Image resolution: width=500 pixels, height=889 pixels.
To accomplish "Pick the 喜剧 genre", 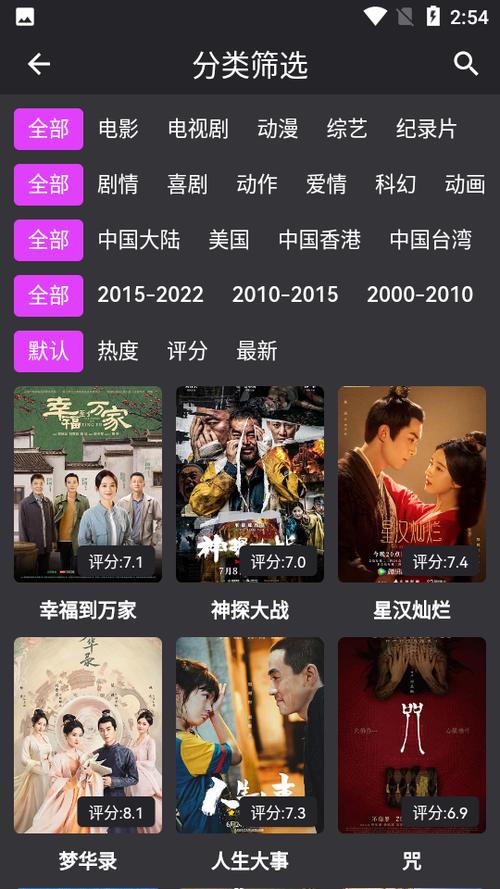I will (188, 184).
